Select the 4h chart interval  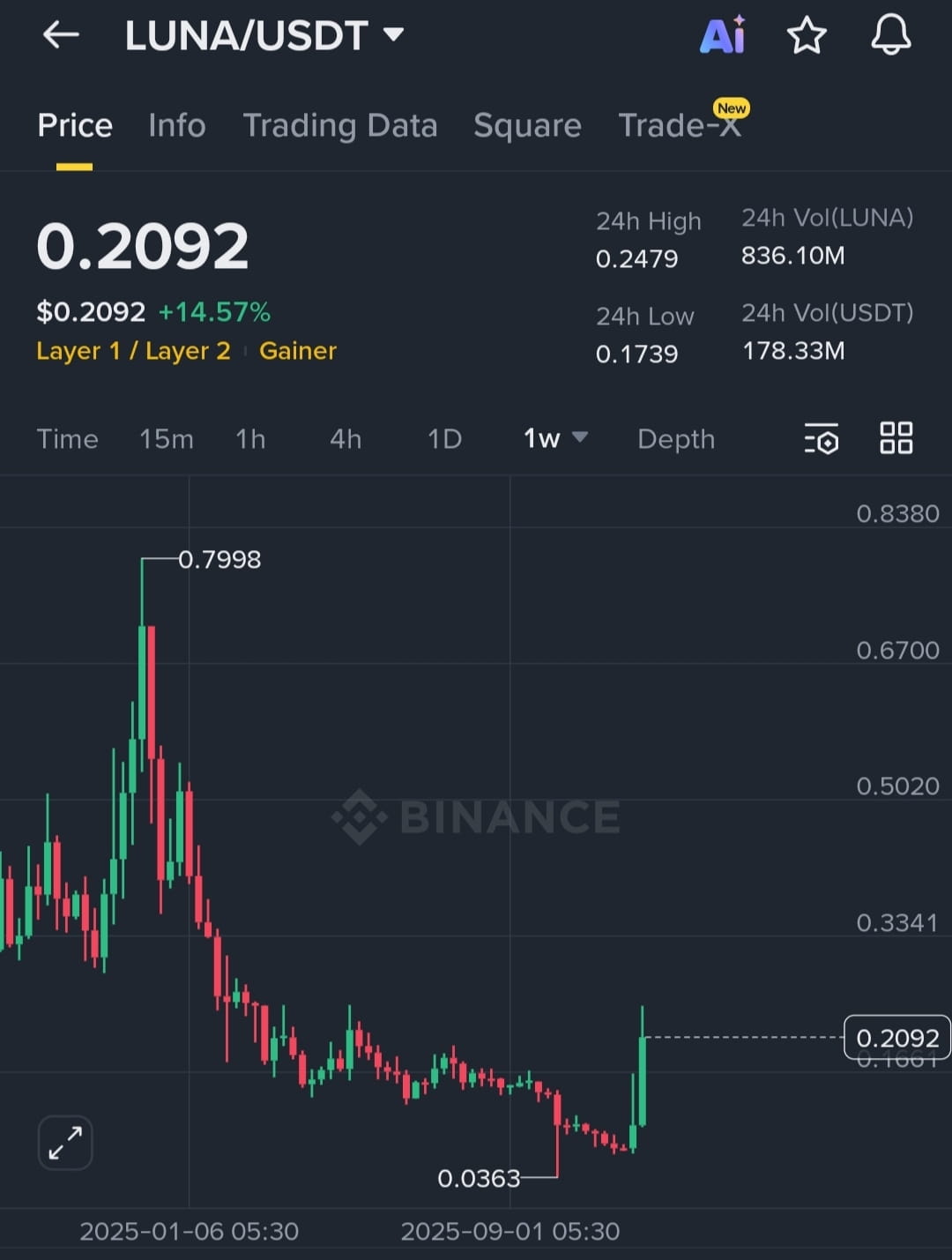pos(346,439)
